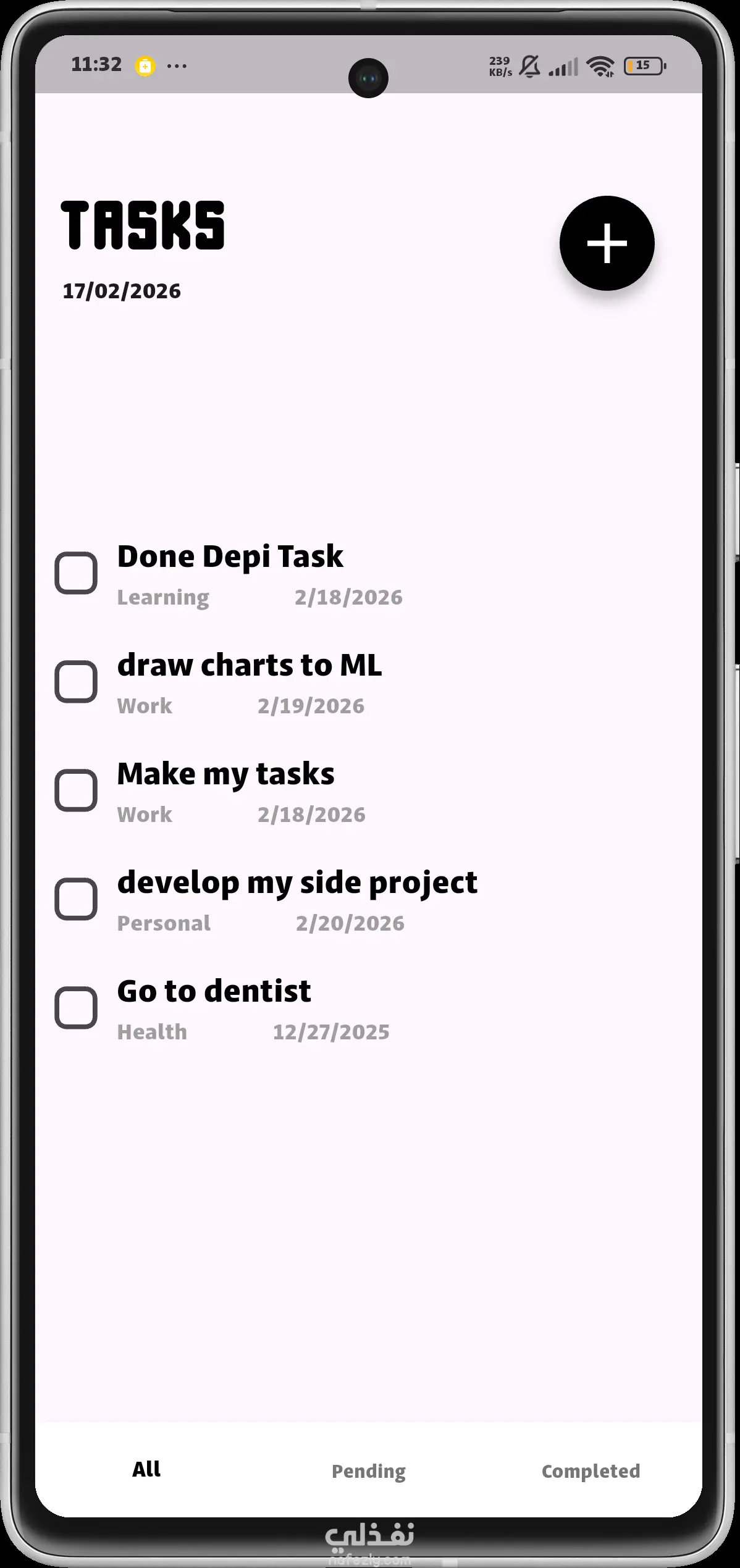The width and height of the screenshot is (740, 1568).
Task: Tick the Make my tasks checkbox
Action: (76, 790)
